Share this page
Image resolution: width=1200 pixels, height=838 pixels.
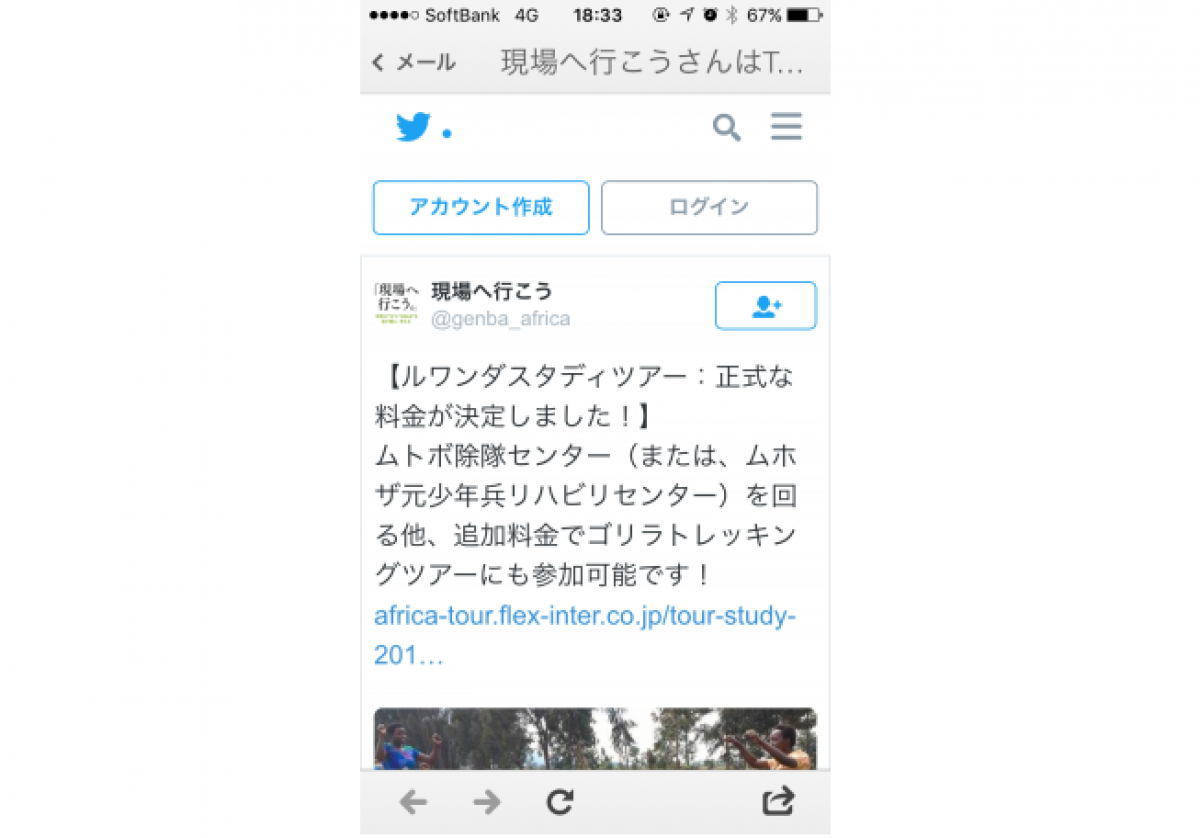(x=778, y=800)
